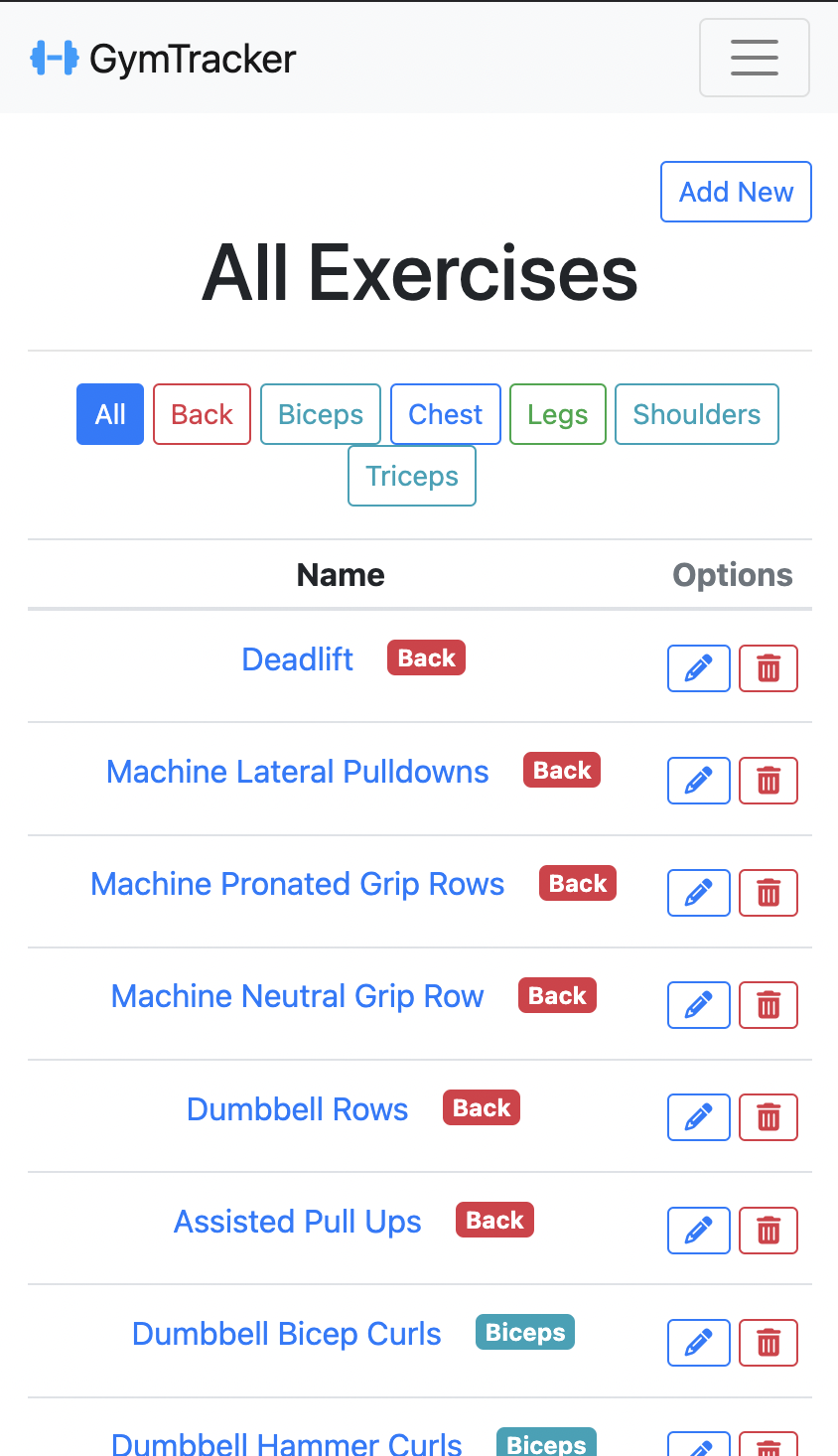Open the hamburger navigation menu
838x1456 pixels.
[x=754, y=58]
